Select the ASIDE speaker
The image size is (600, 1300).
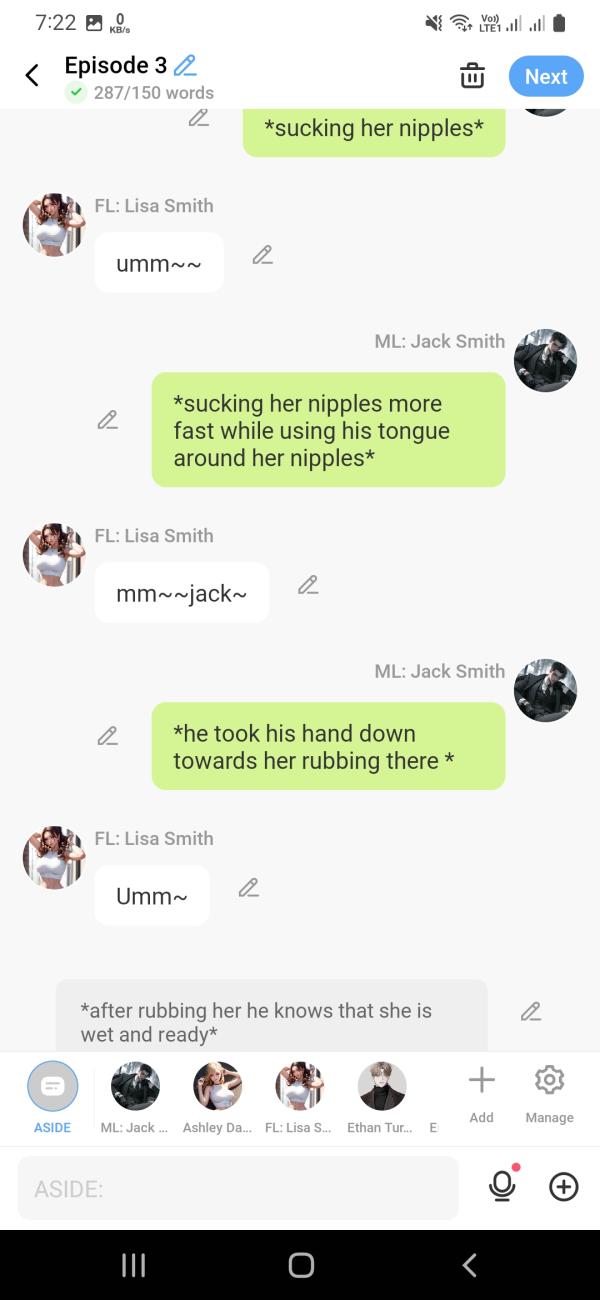coord(52,1098)
